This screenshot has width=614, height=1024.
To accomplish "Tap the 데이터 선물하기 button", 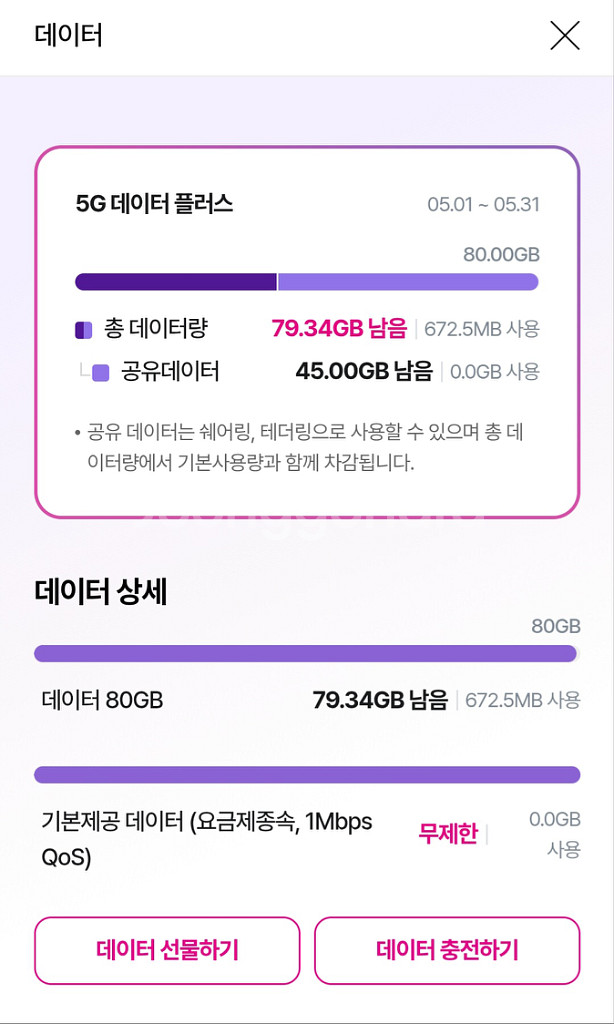I will click(167, 950).
